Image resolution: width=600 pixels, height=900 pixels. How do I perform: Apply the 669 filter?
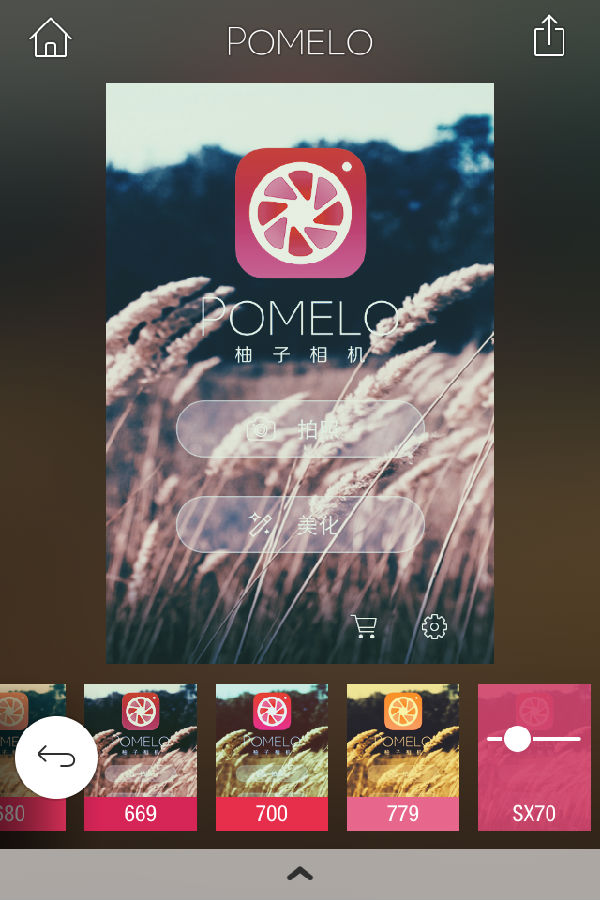tap(140, 757)
